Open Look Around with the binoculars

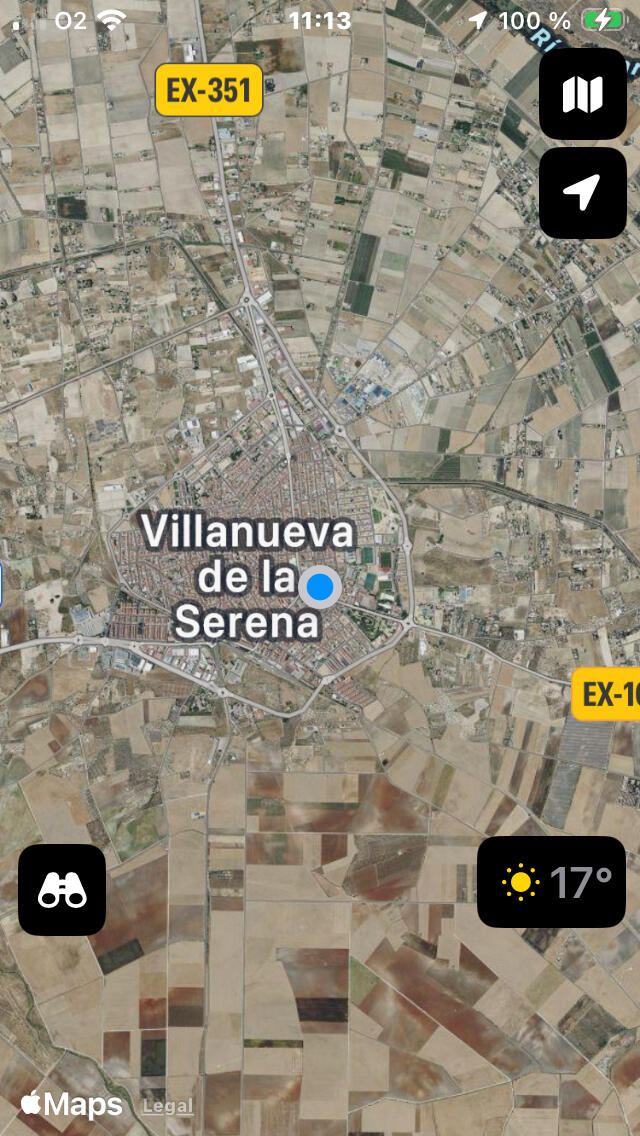pyautogui.click(x=62, y=889)
